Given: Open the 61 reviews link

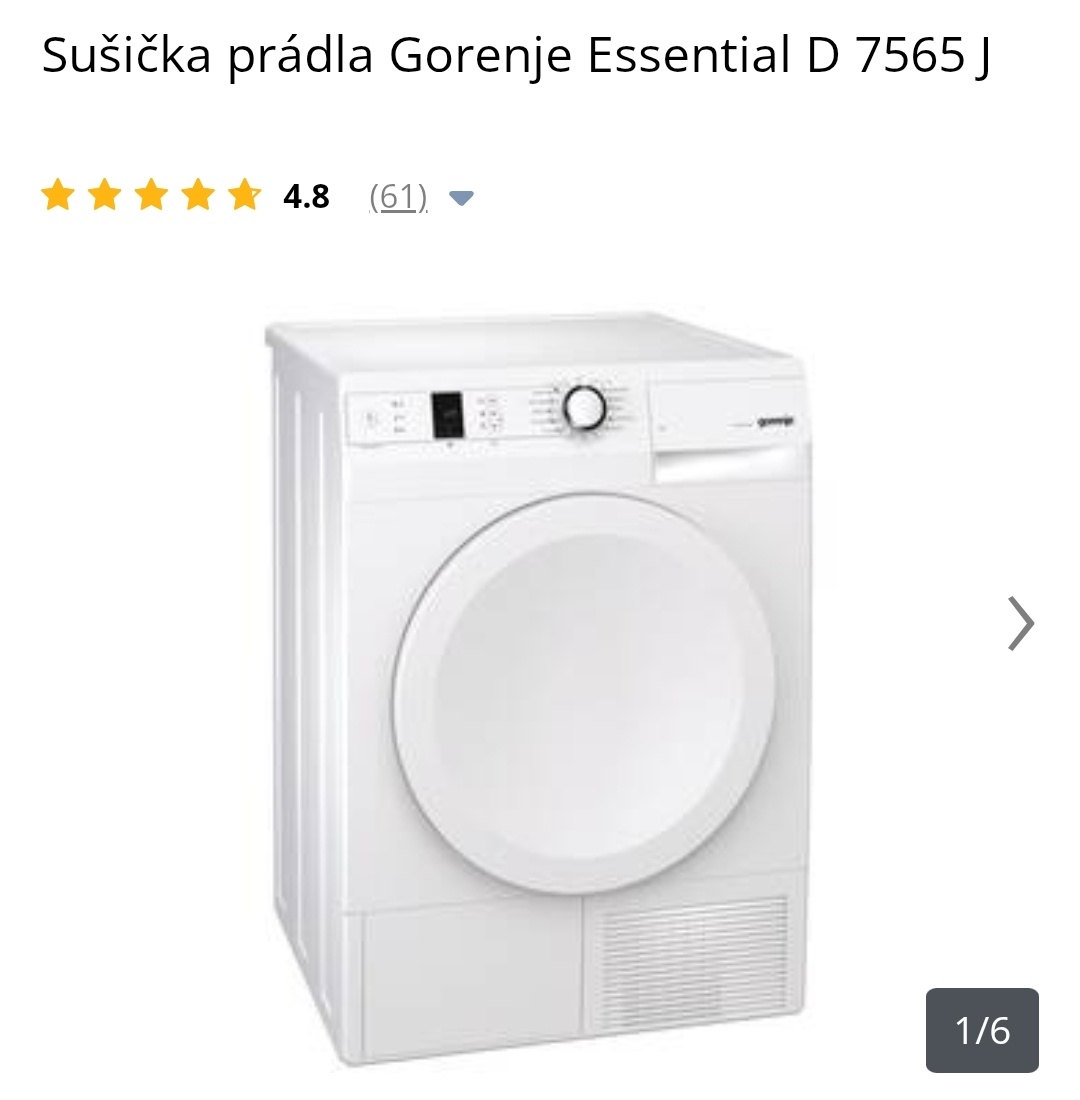Looking at the screenshot, I should 398,197.
